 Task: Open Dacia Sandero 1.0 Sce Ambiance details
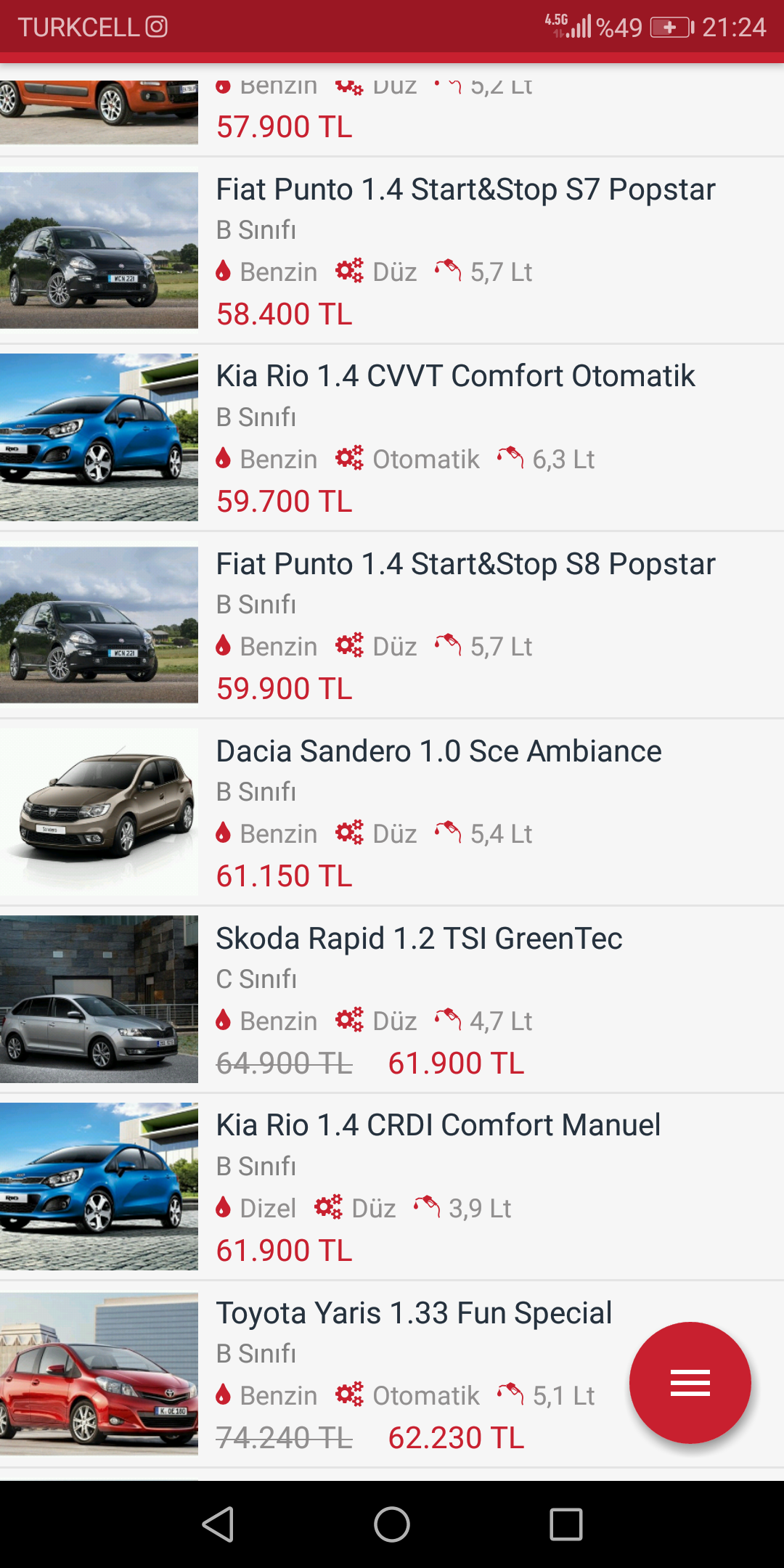tap(438, 752)
